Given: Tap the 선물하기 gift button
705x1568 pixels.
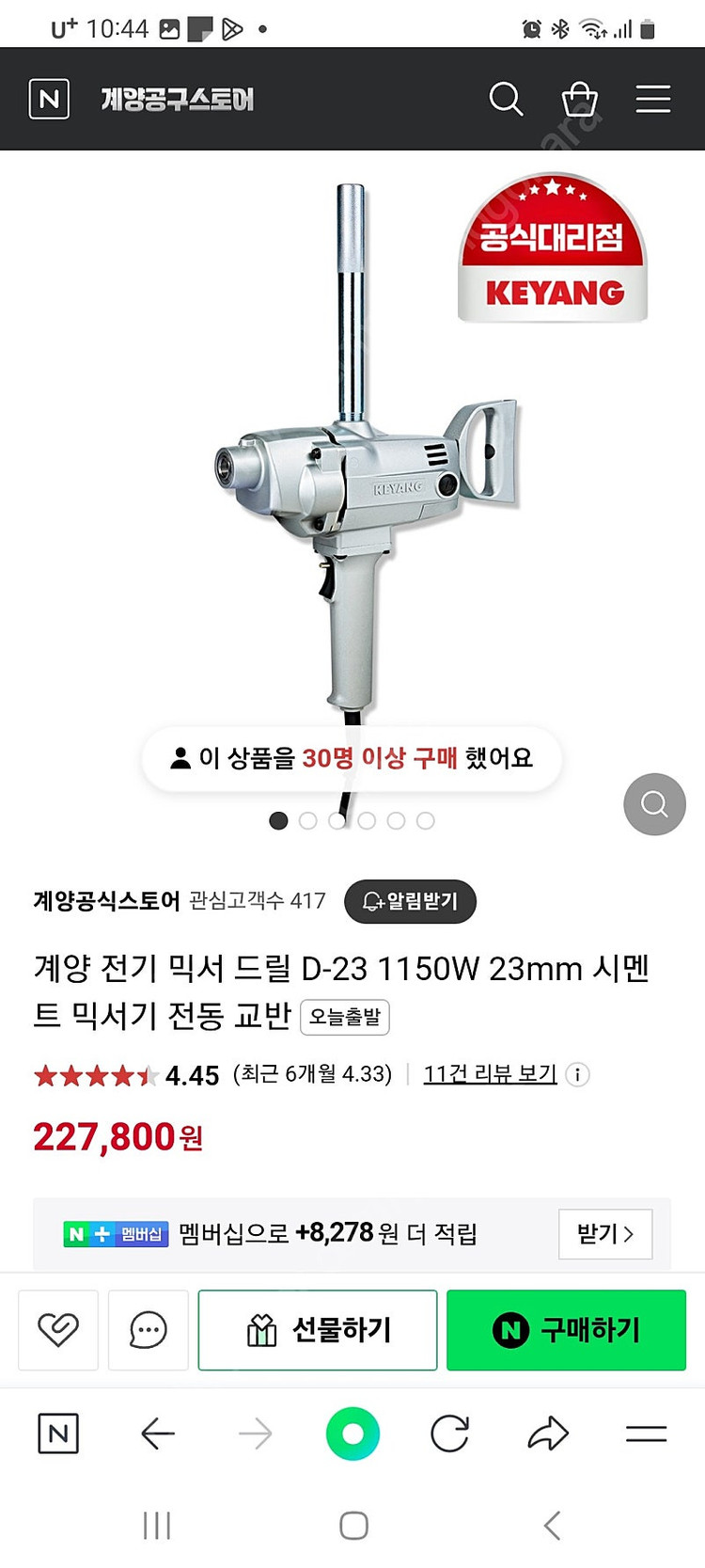Looking at the screenshot, I should point(317,1330).
